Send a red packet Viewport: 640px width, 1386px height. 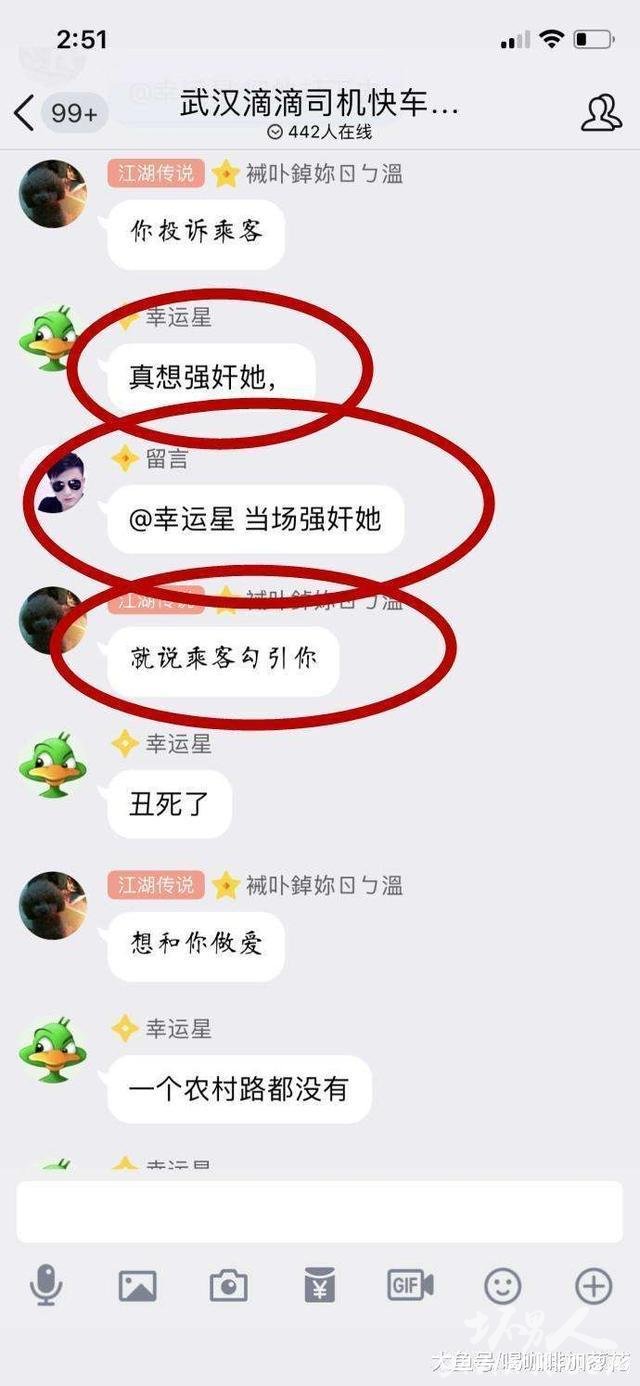tap(319, 1285)
